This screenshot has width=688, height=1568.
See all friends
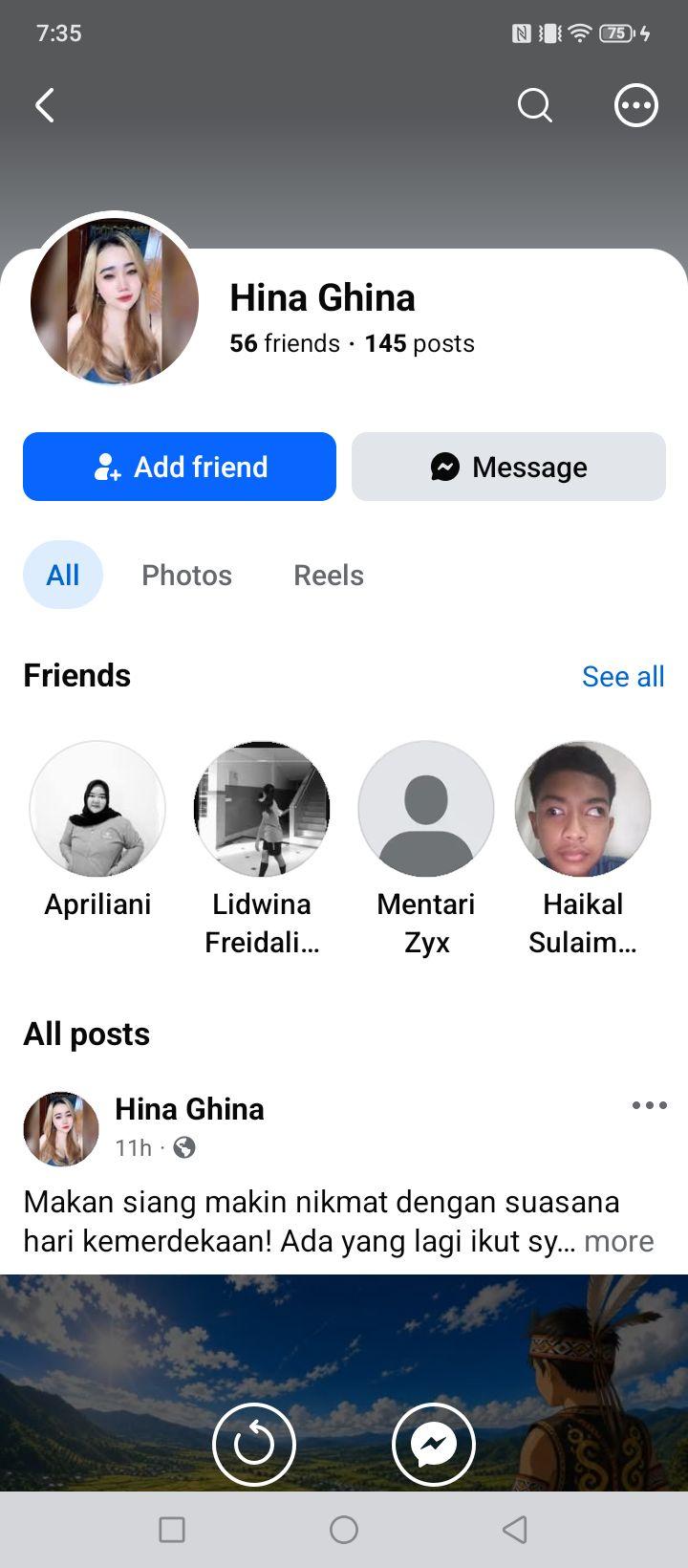[x=623, y=676]
